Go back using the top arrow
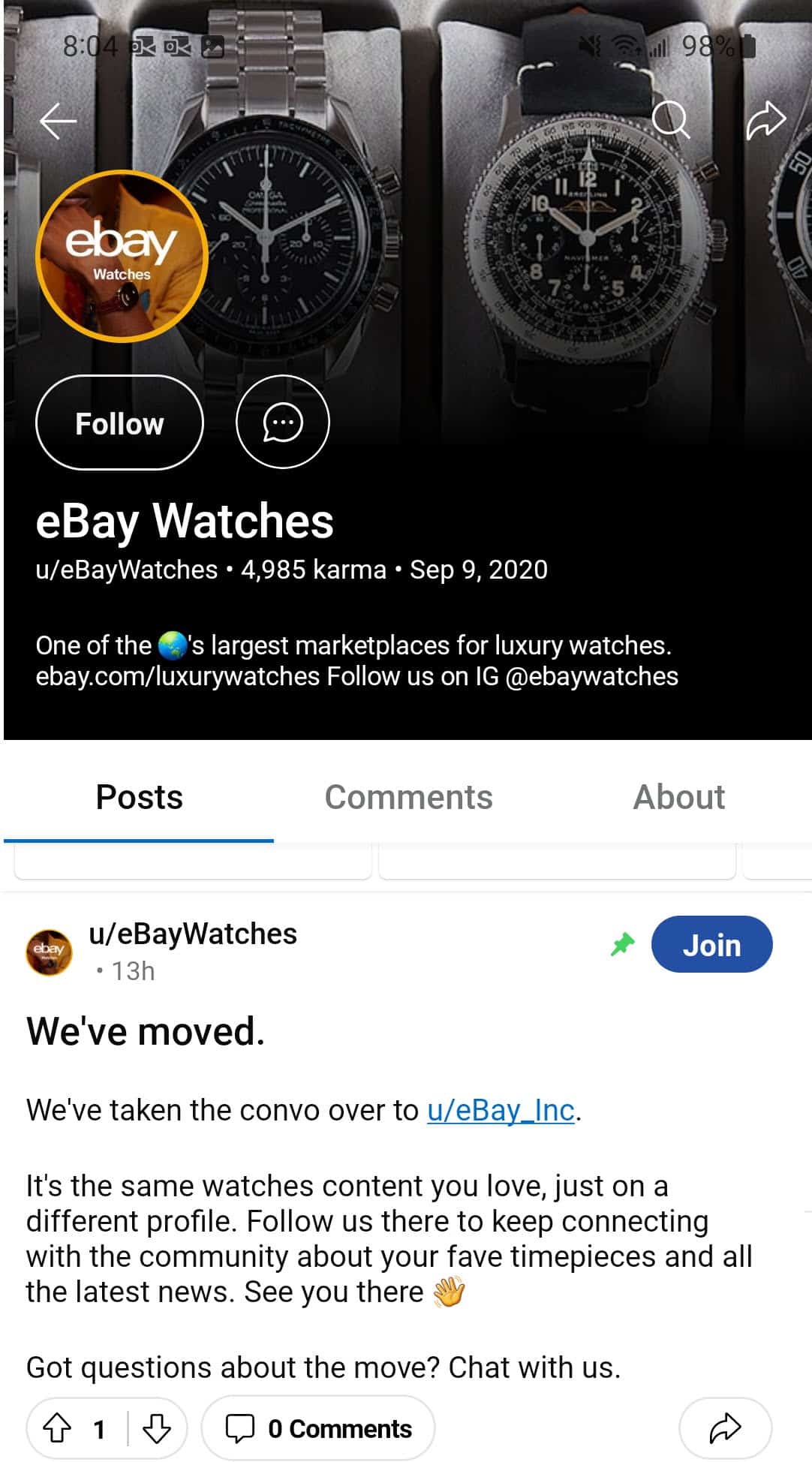Viewport: 812px width, 1462px height. pyautogui.click(x=58, y=120)
